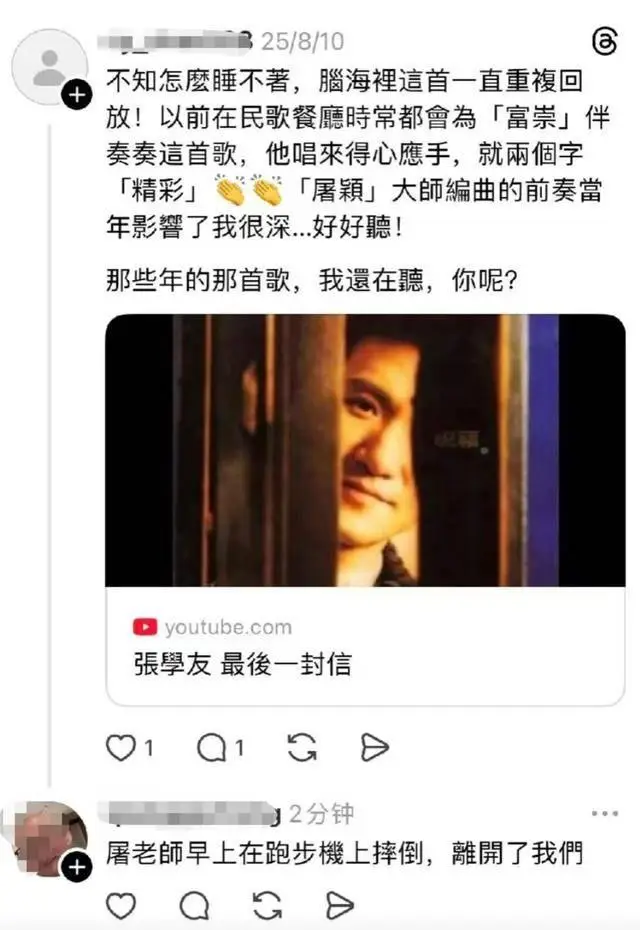Image resolution: width=640 pixels, height=930 pixels.
Task: Repost the 屠老師 reply
Action: click(x=269, y=906)
